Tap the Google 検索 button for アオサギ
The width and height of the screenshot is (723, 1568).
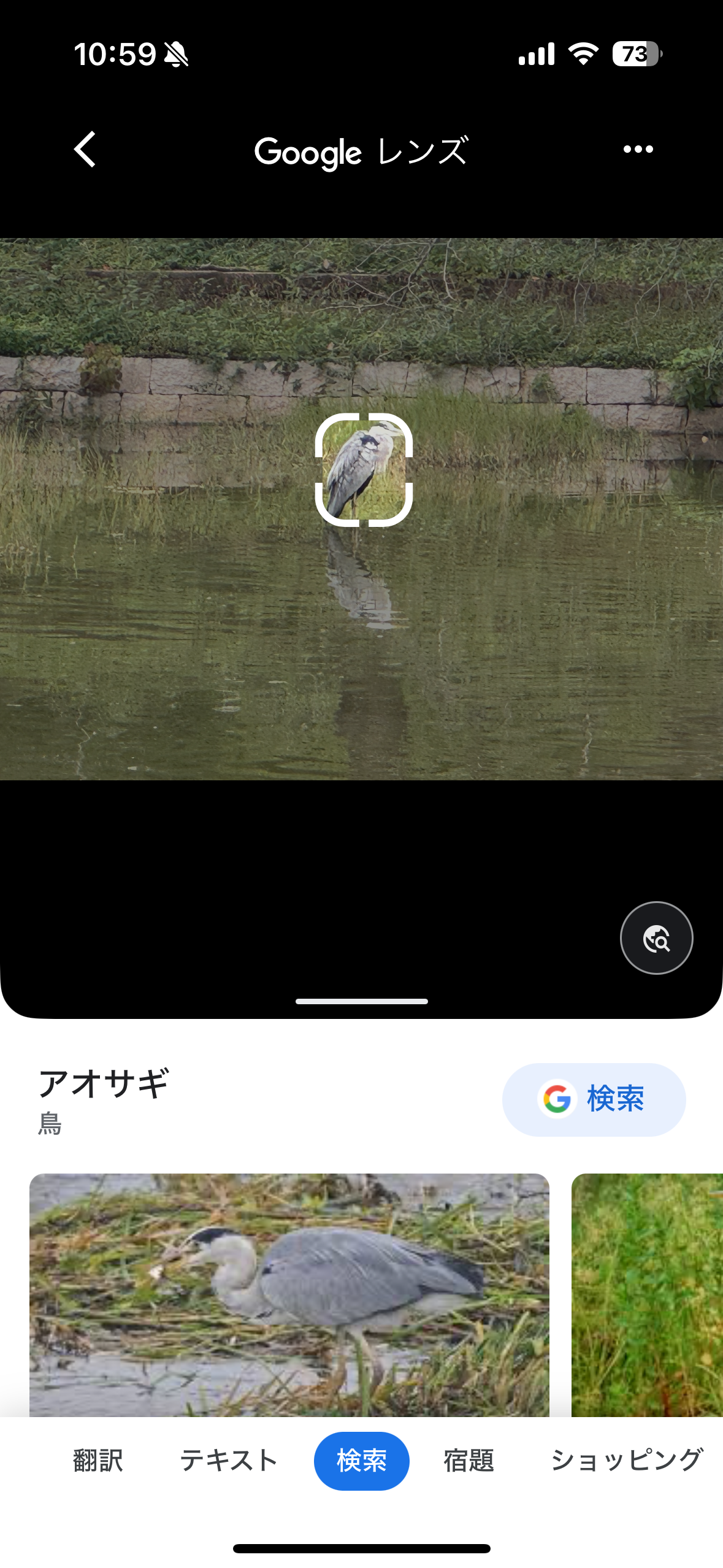click(x=593, y=1099)
